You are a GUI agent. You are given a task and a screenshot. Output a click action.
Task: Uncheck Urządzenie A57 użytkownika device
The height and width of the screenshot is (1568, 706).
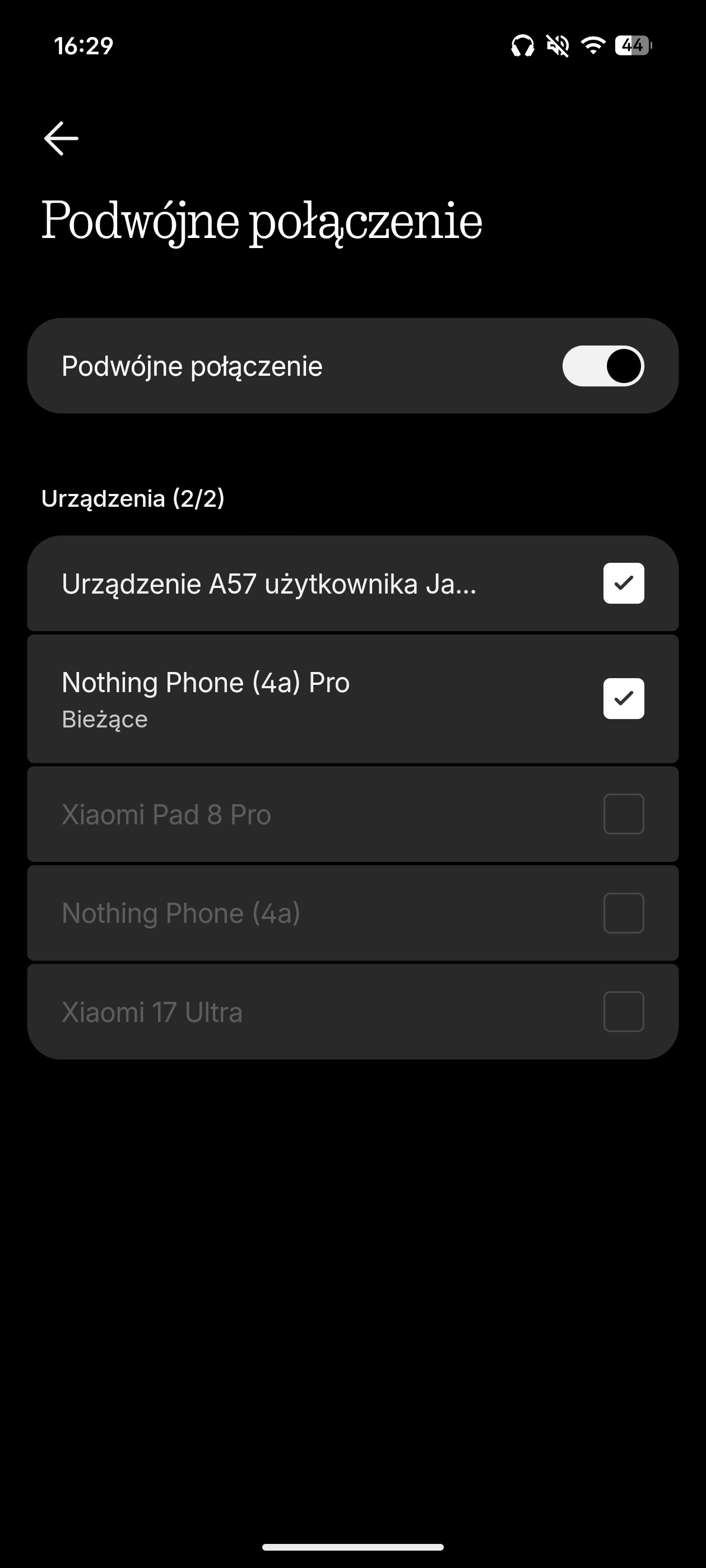[x=623, y=583]
